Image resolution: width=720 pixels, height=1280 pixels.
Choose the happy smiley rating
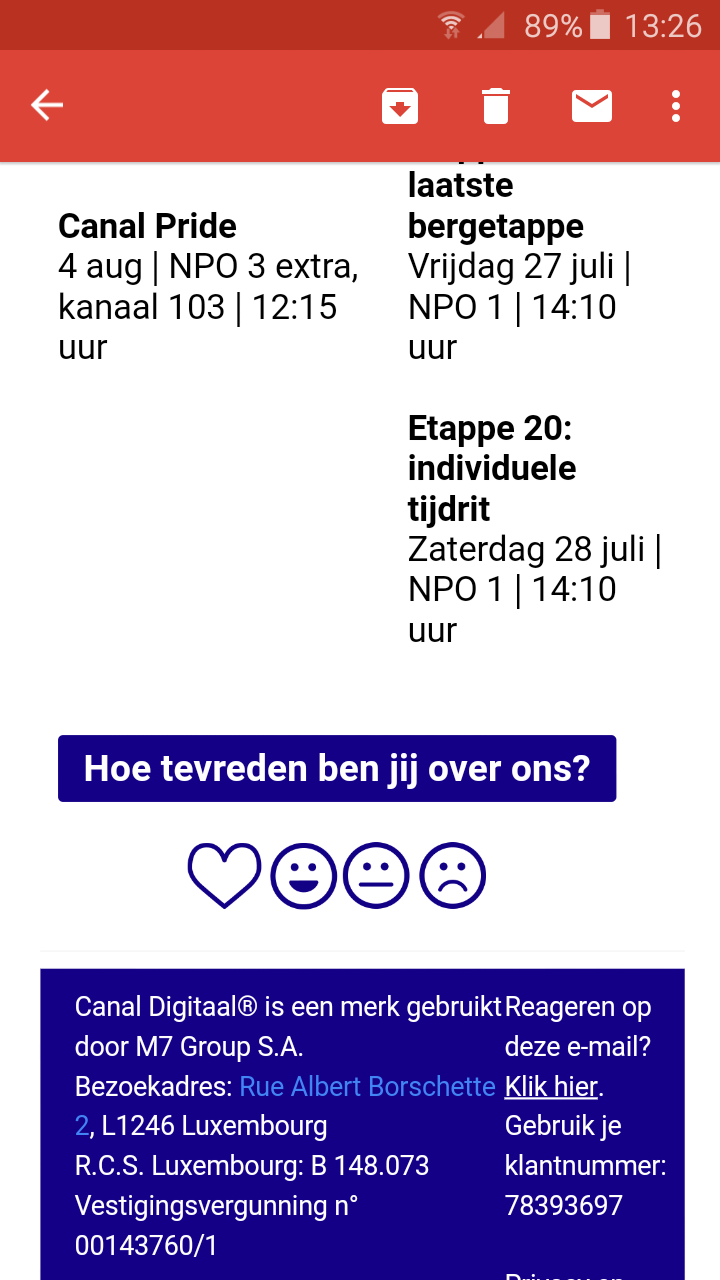click(x=303, y=875)
